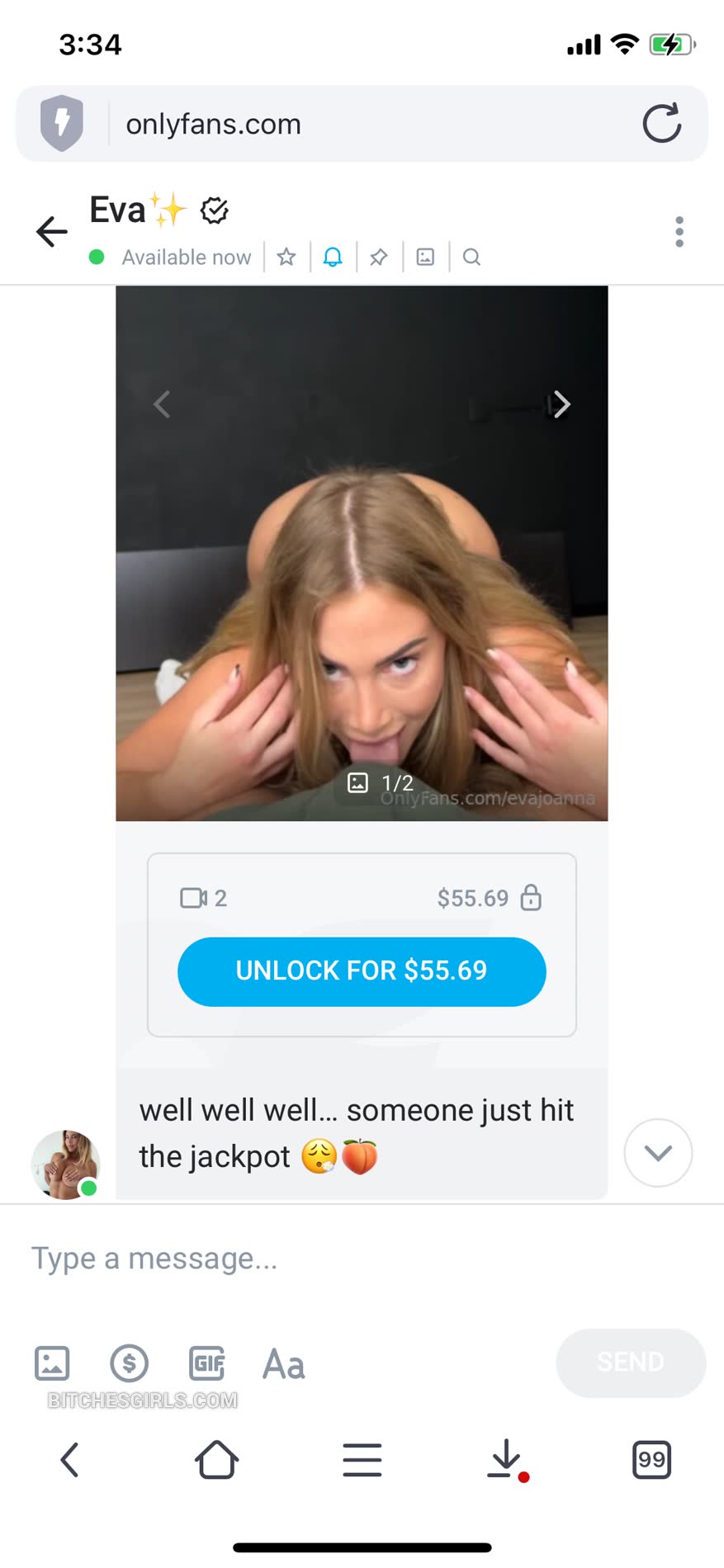Star this conversation as favorite
The width and height of the screenshot is (724, 1568).
click(286, 257)
